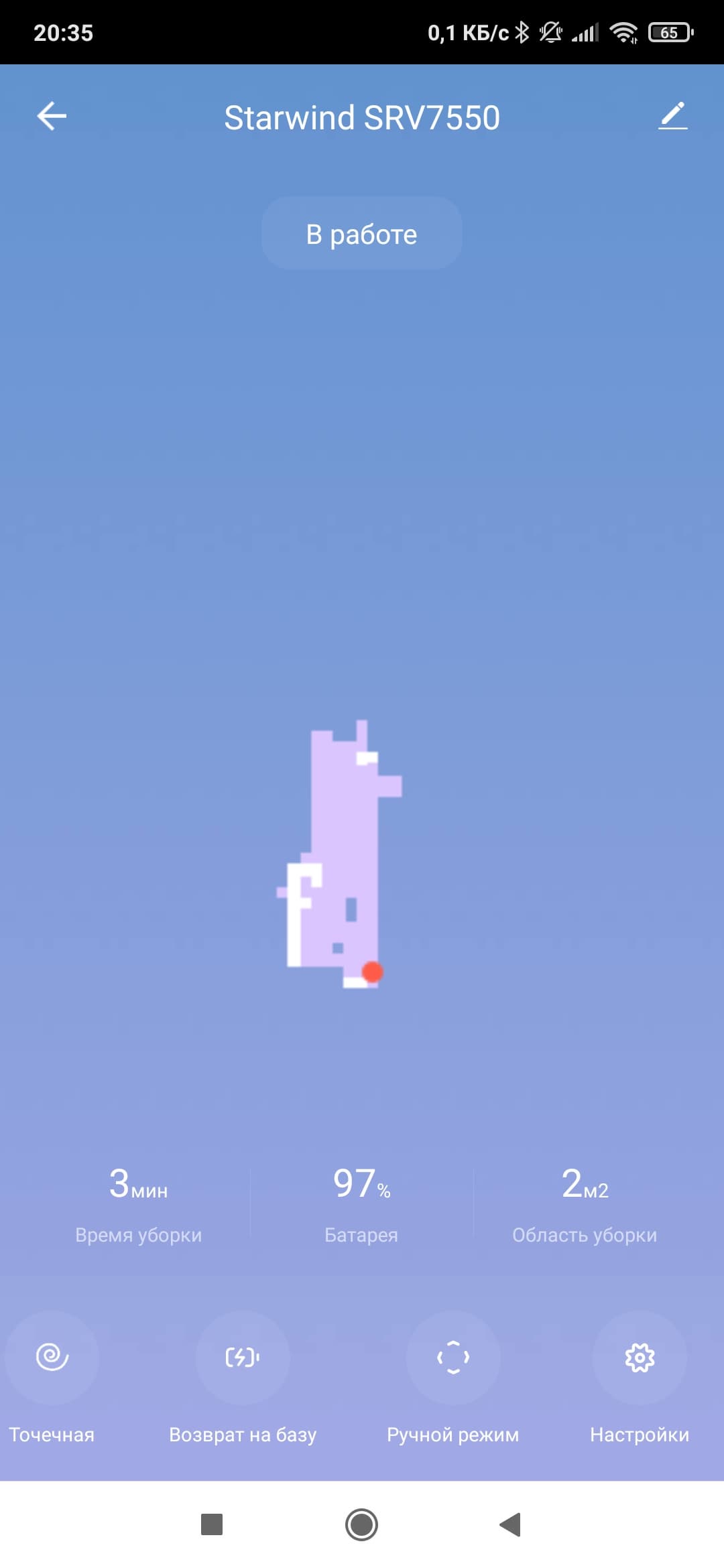Send robot back via "Возврат на базу"
Image resolution: width=724 pixels, height=1568 pixels.
coord(243,1357)
